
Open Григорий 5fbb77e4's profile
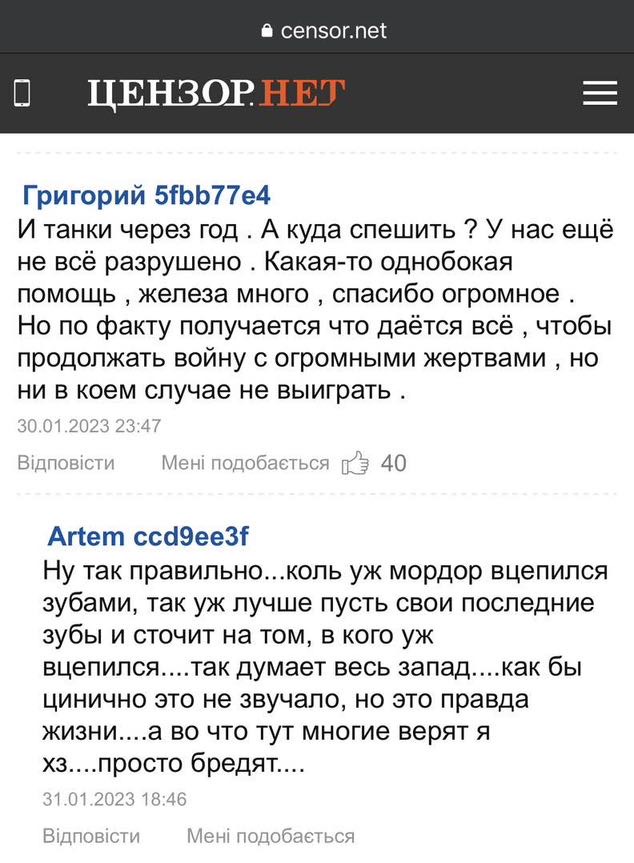146,195
